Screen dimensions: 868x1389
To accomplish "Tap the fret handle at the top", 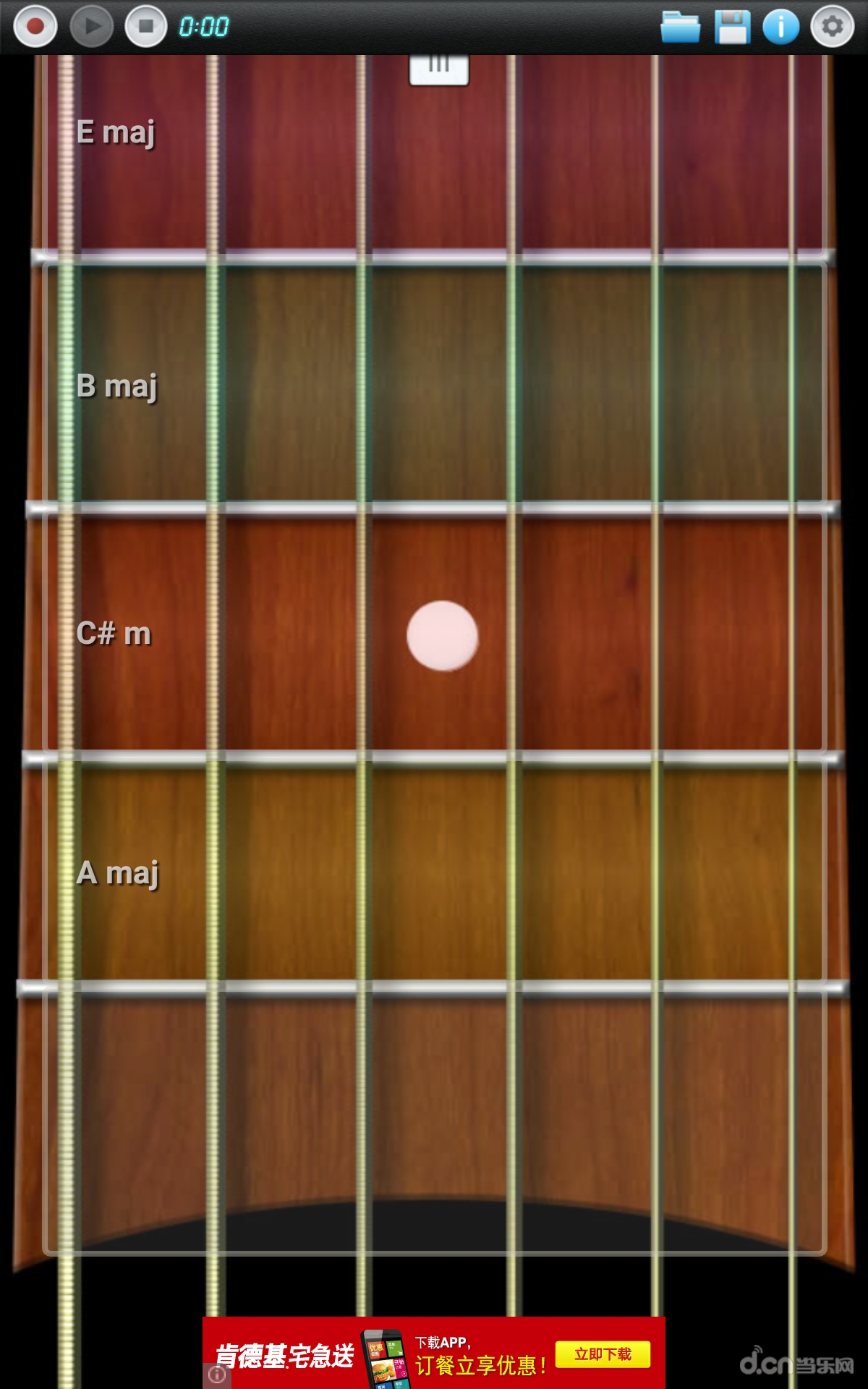I will 439,69.
